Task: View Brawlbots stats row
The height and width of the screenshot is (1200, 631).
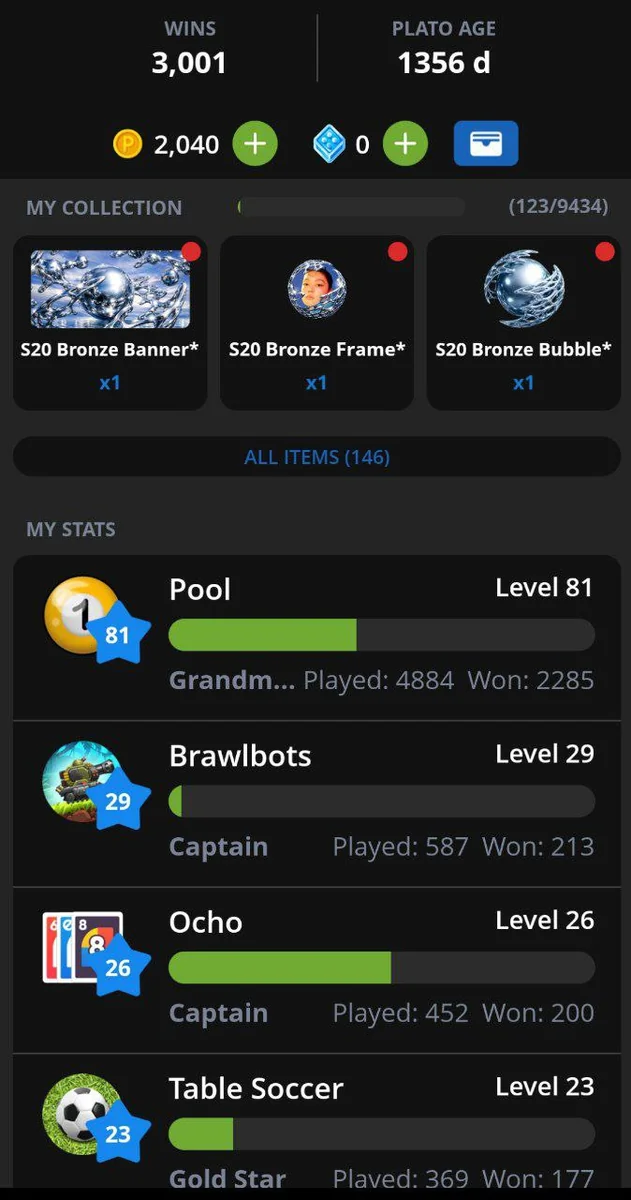Action: click(x=316, y=803)
